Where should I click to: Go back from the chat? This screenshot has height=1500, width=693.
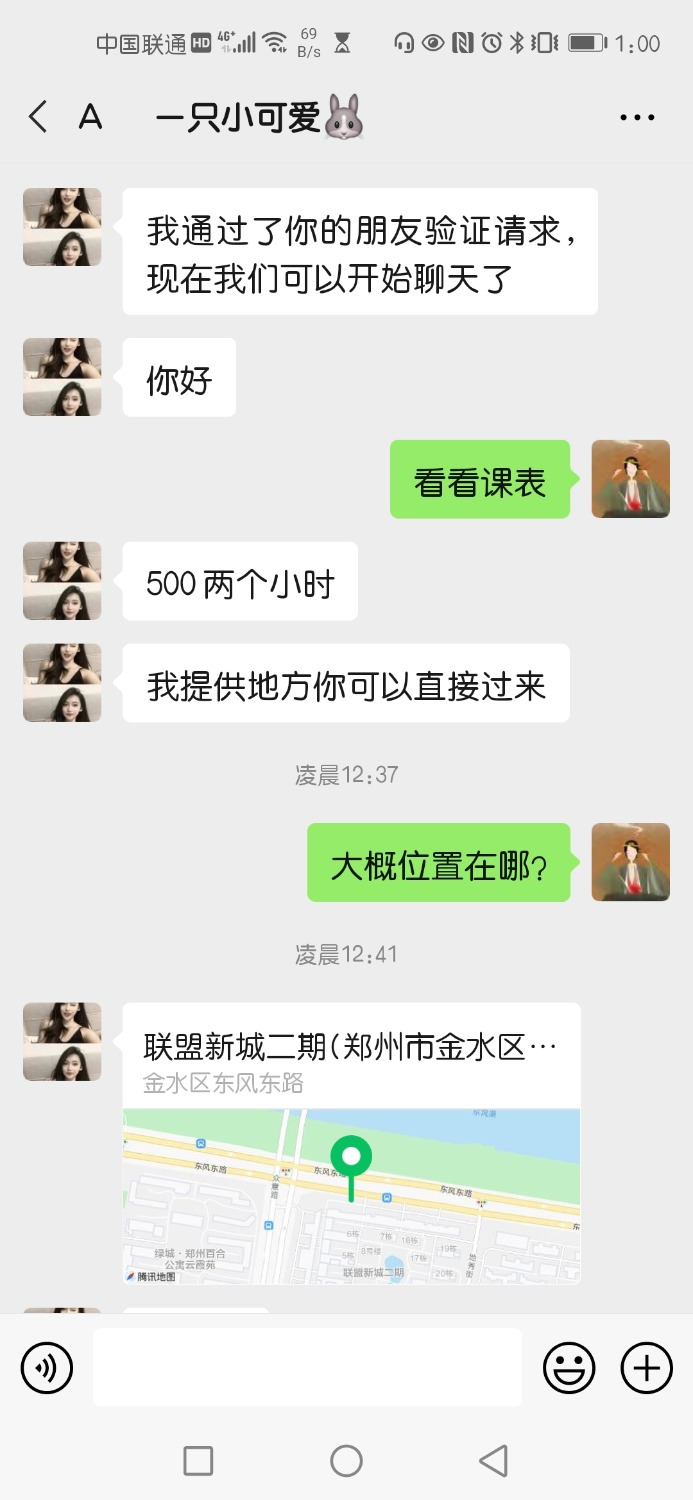point(38,117)
